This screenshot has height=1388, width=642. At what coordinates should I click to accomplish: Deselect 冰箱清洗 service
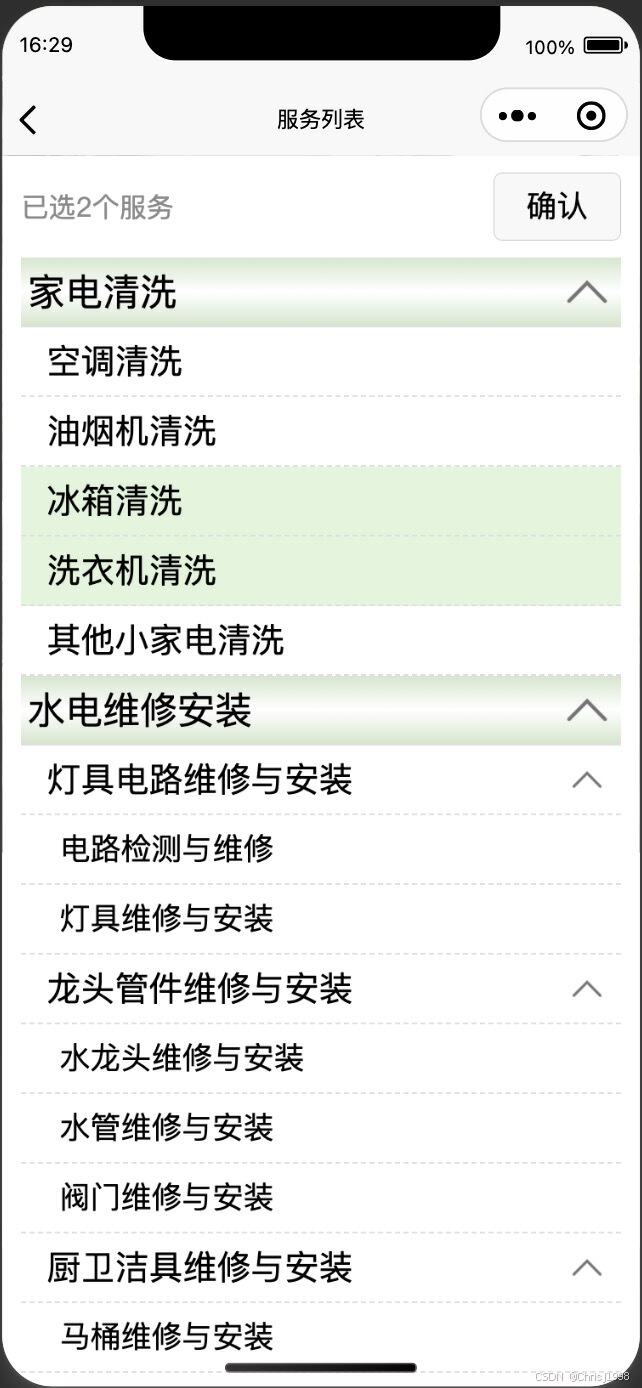(x=321, y=501)
